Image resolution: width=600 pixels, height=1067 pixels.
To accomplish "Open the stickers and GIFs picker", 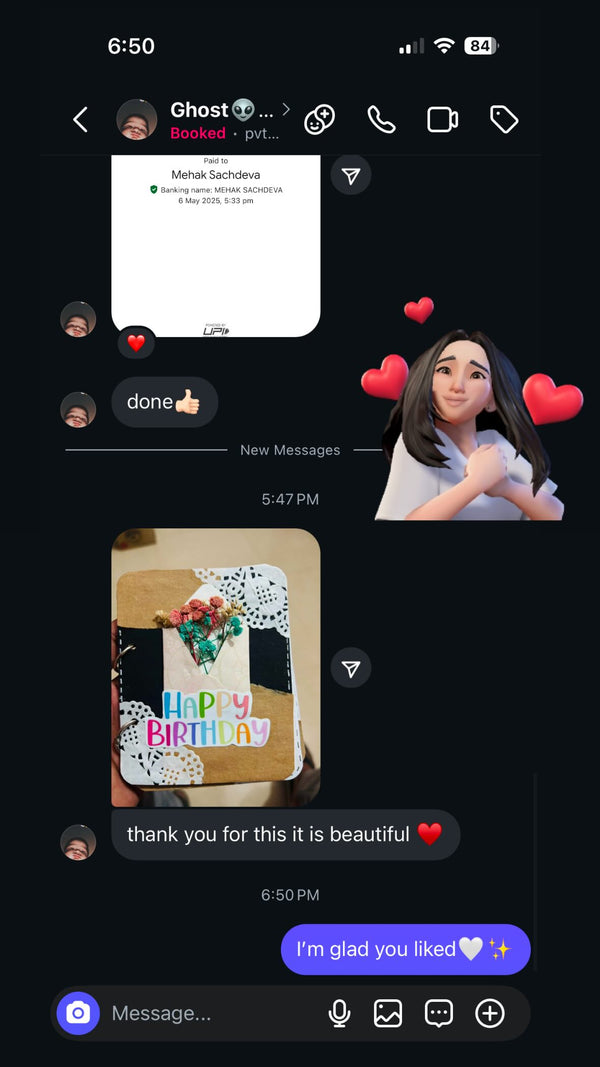I will (439, 1013).
